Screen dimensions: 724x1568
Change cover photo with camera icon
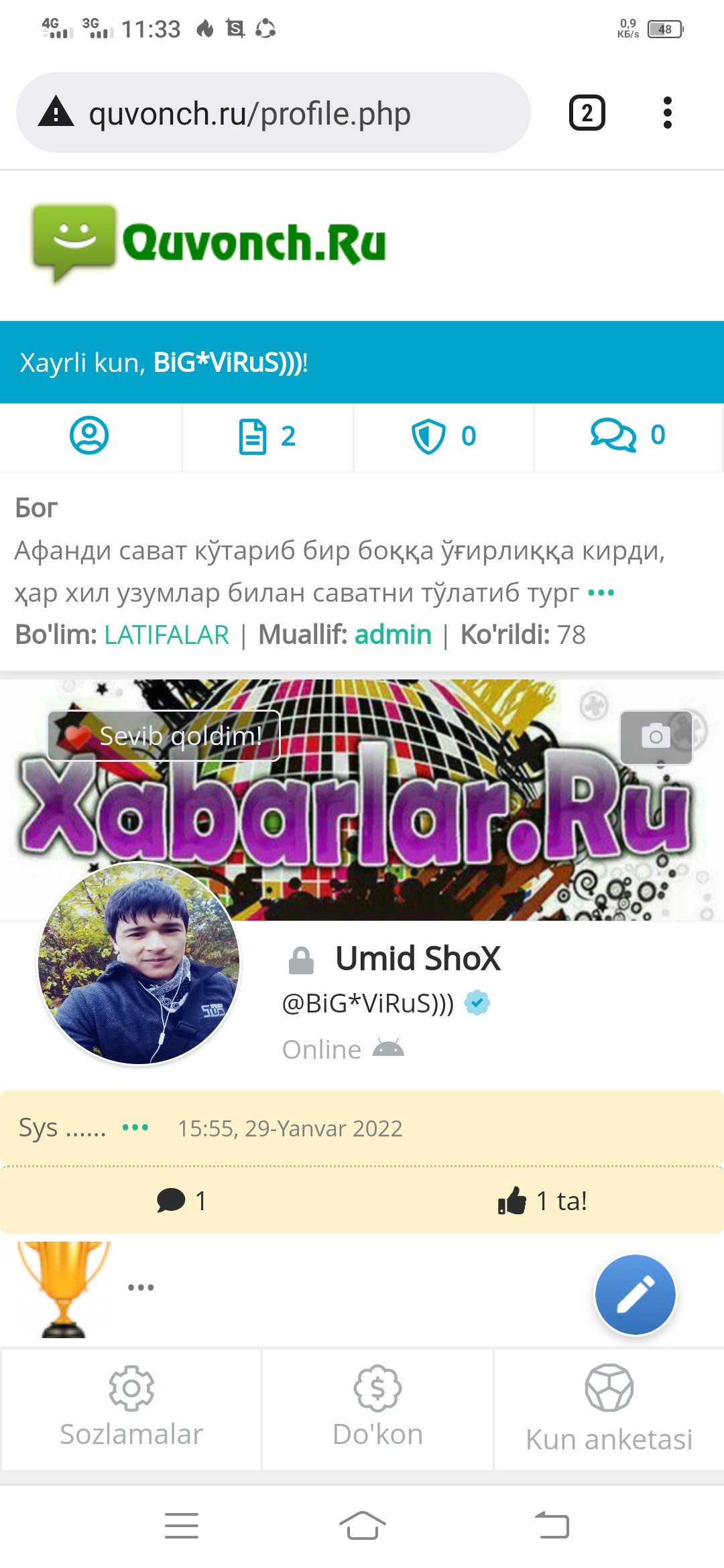pos(656,737)
